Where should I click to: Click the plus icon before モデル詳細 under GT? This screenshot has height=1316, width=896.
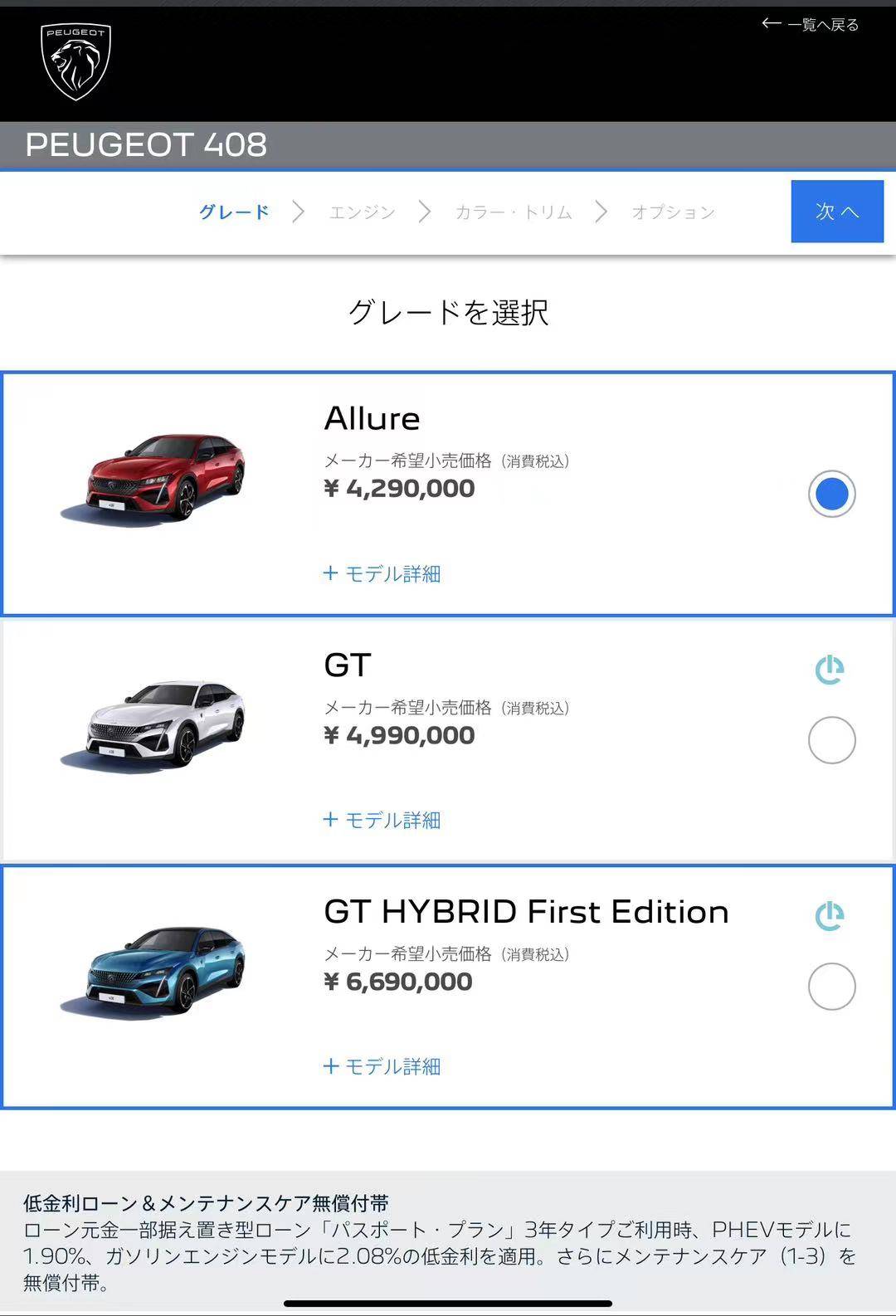point(329,820)
